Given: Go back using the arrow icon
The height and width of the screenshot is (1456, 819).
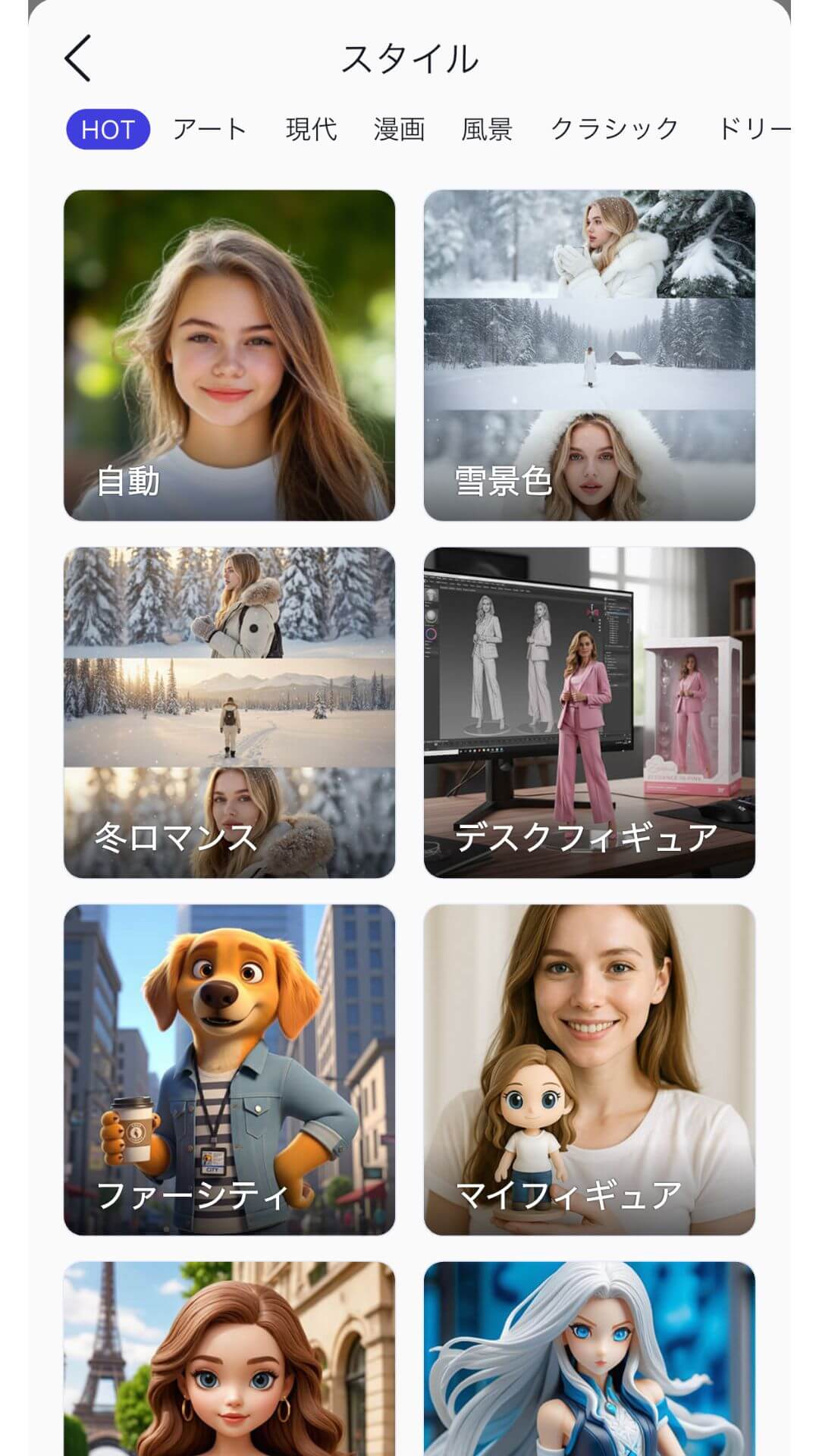Looking at the screenshot, I should 78,58.
